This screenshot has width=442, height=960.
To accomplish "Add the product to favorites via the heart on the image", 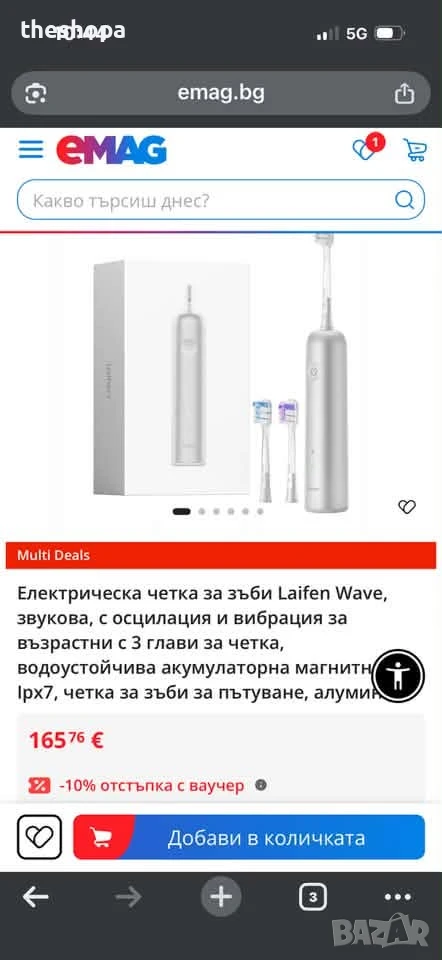I will 407,506.
